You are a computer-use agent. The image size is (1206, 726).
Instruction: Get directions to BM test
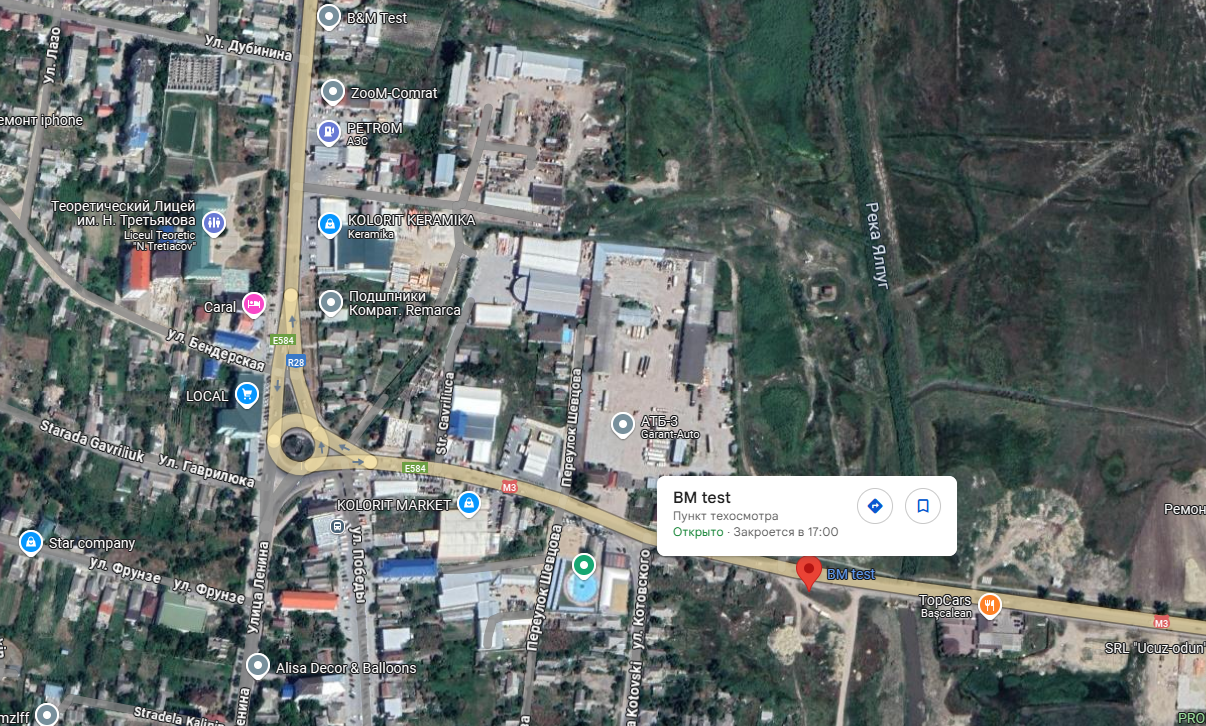(874, 506)
